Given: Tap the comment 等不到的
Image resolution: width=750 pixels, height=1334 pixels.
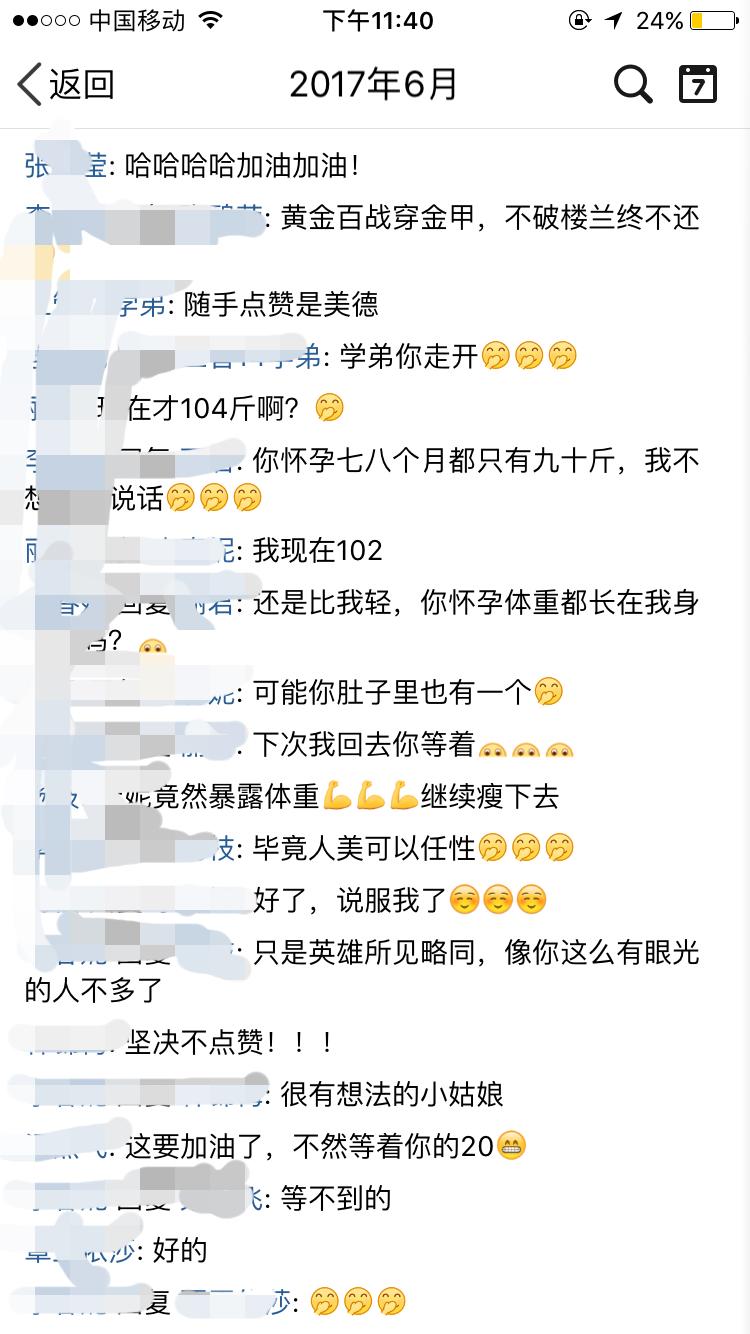Looking at the screenshot, I should (336, 1198).
